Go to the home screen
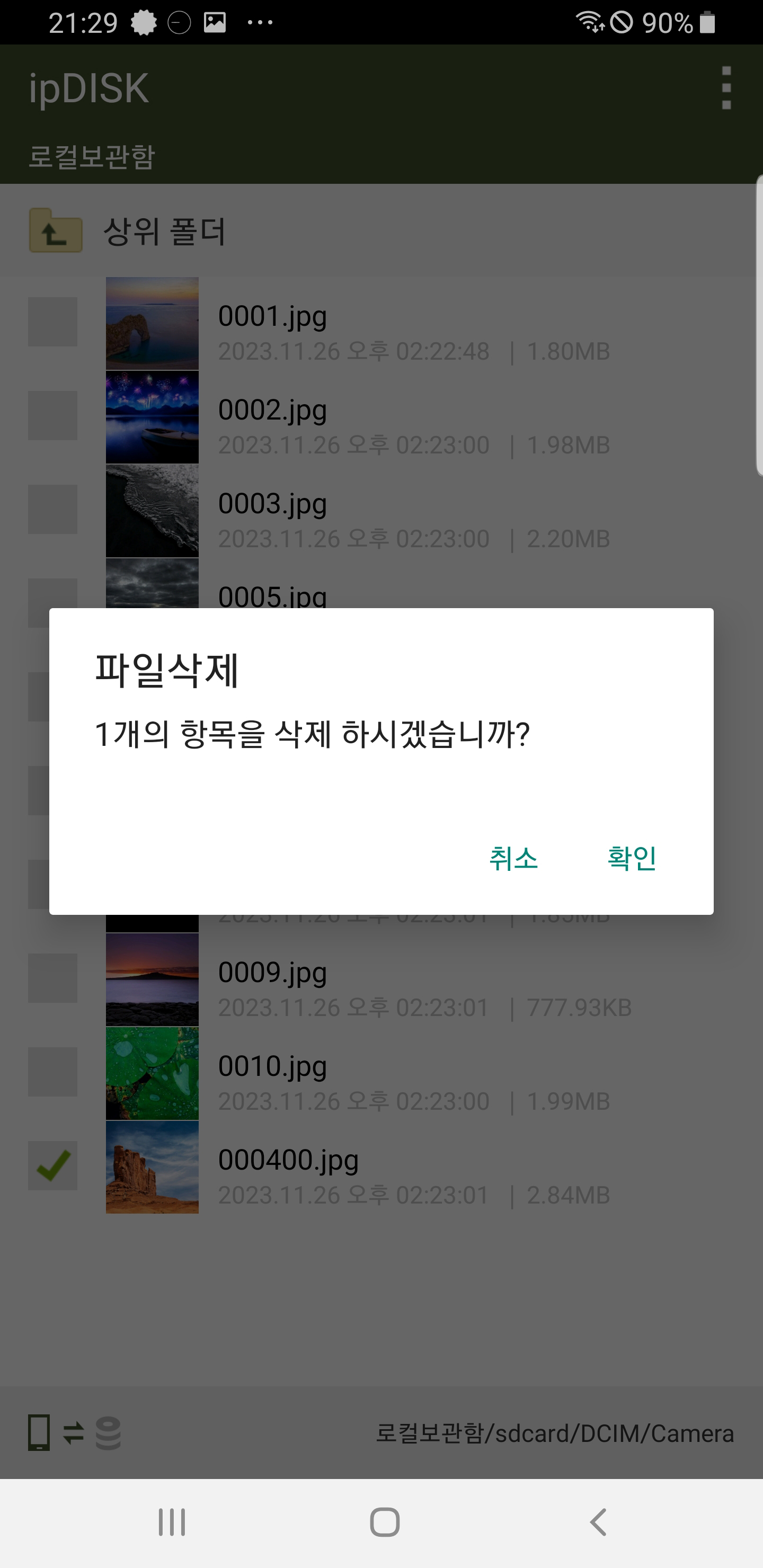The height and width of the screenshot is (1568, 763). tap(384, 1522)
